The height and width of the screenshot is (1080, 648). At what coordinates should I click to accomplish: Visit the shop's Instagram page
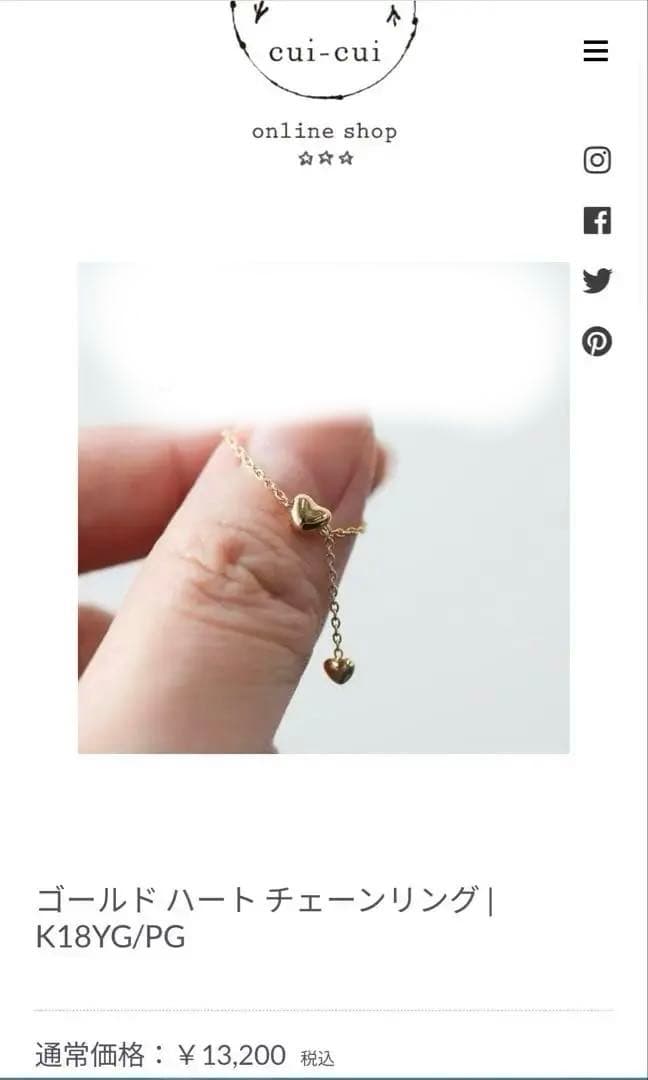pyautogui.click(x=597, y=160)
